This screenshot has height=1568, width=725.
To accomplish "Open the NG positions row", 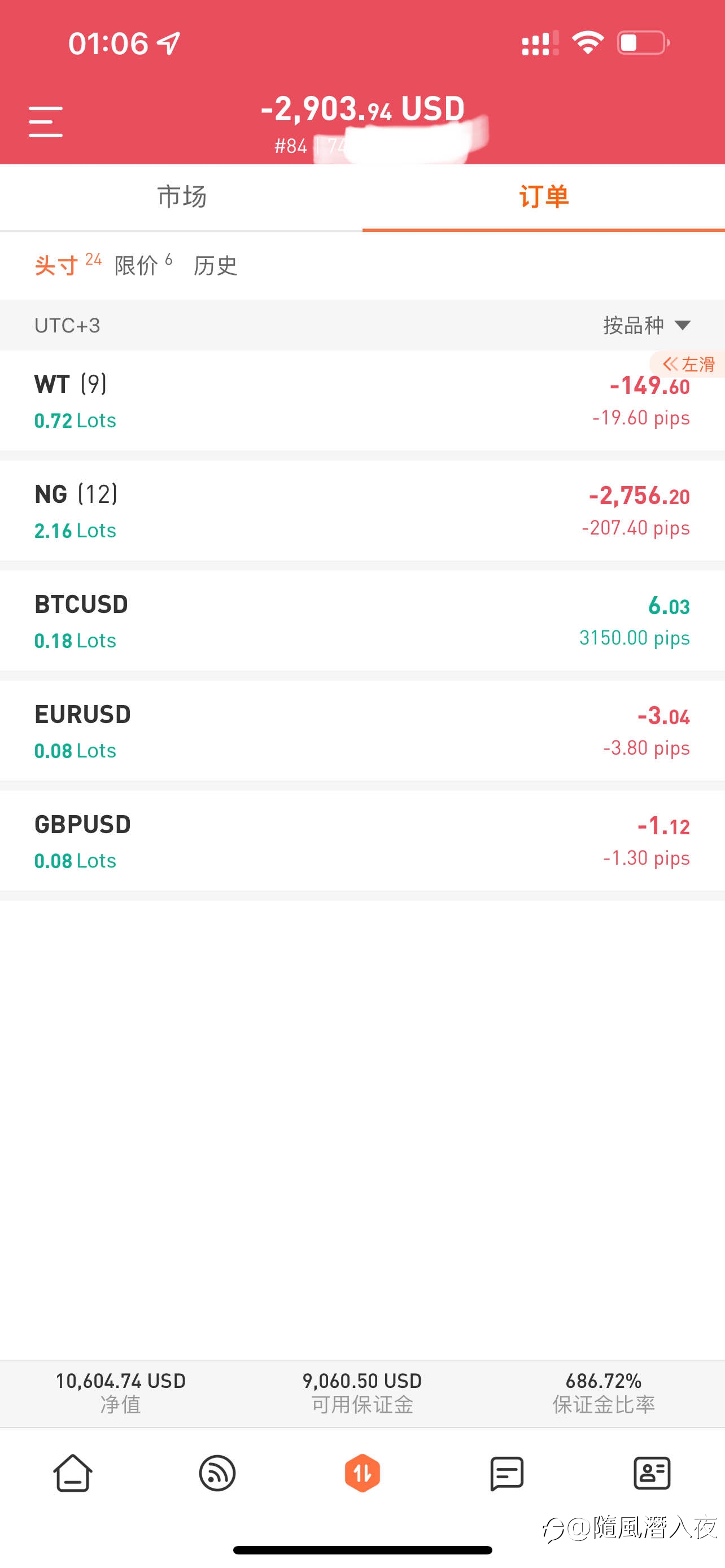I will (362, 511).
